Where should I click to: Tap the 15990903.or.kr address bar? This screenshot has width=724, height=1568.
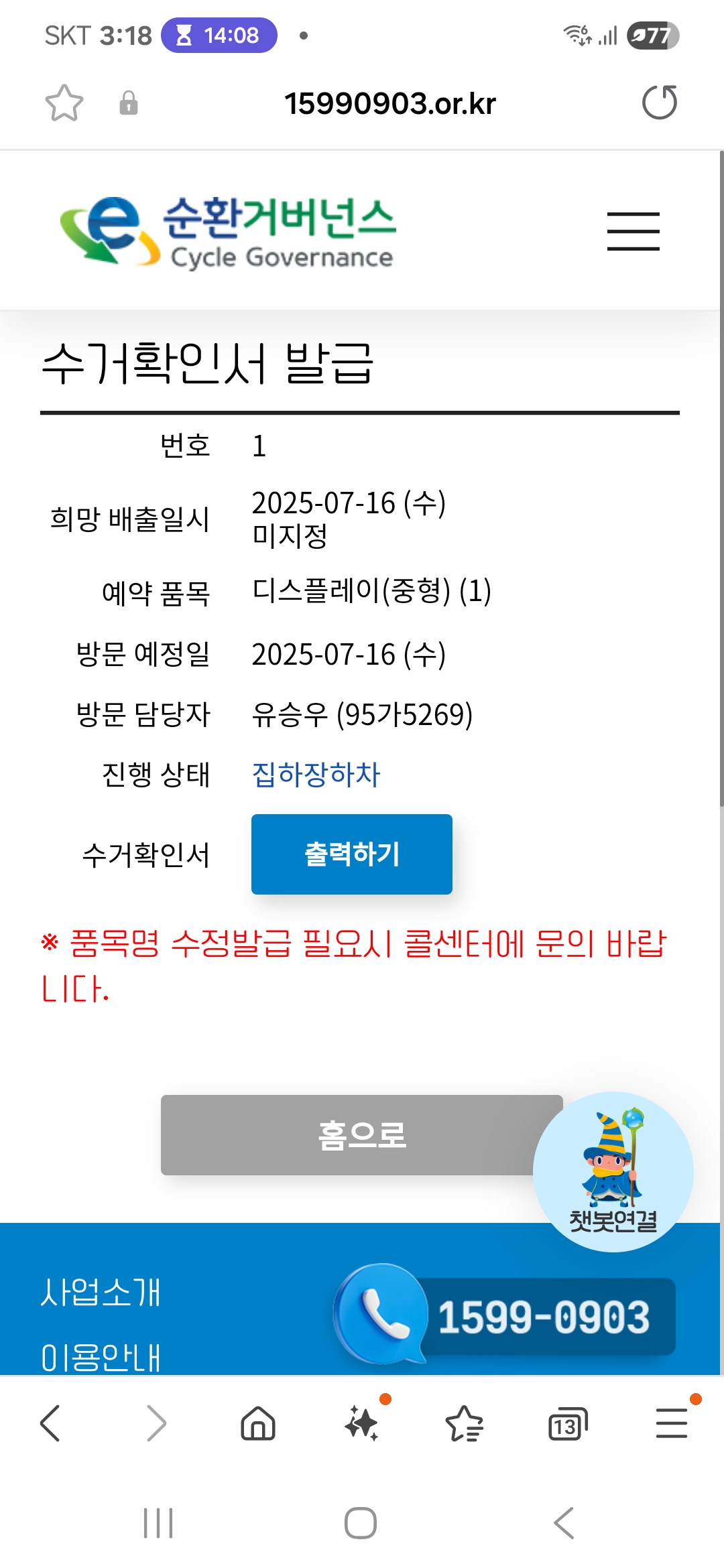pos(389,104)
